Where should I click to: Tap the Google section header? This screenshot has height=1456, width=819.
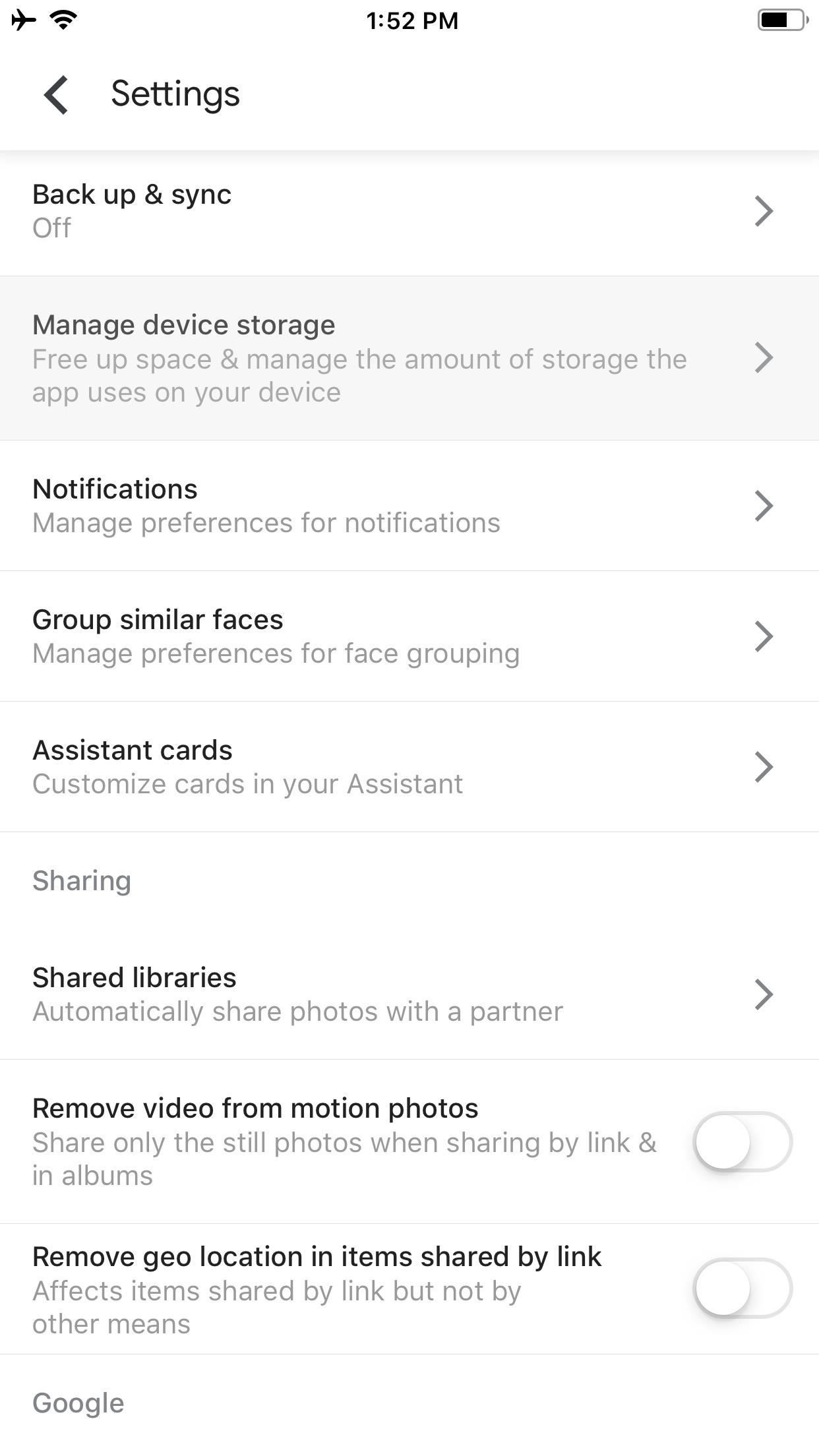[78, 1403]
